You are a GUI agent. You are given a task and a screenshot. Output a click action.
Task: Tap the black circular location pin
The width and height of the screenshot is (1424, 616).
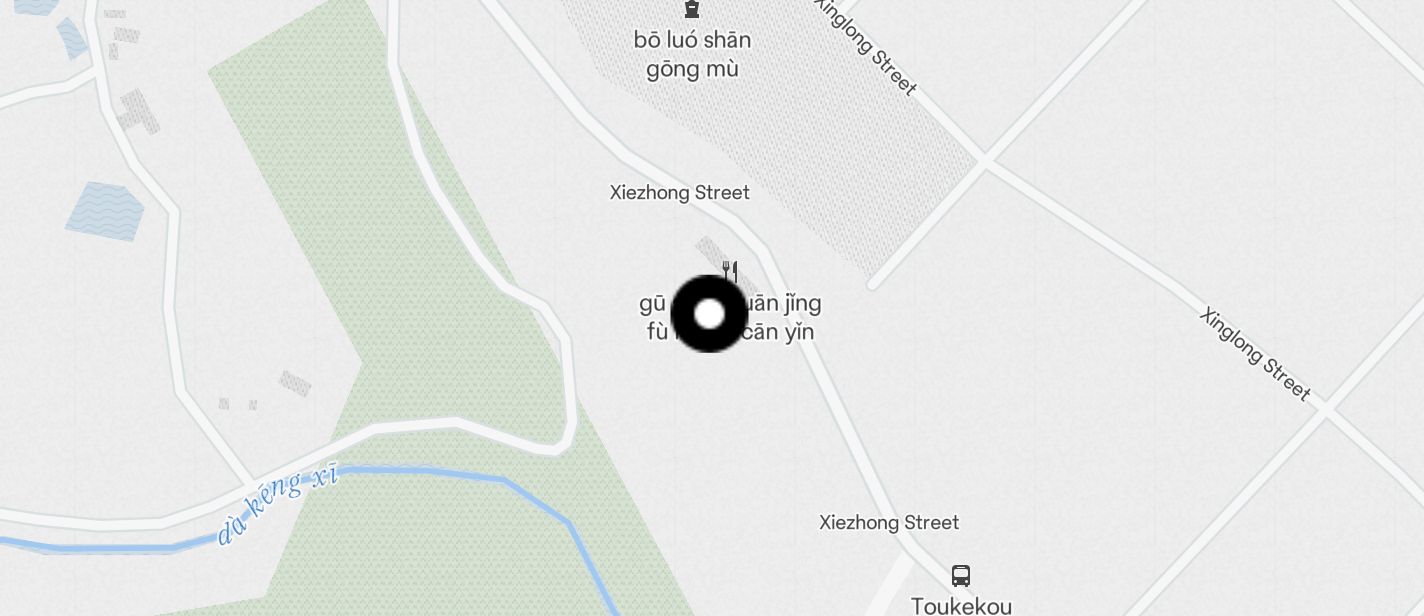(x=709, y=314)
